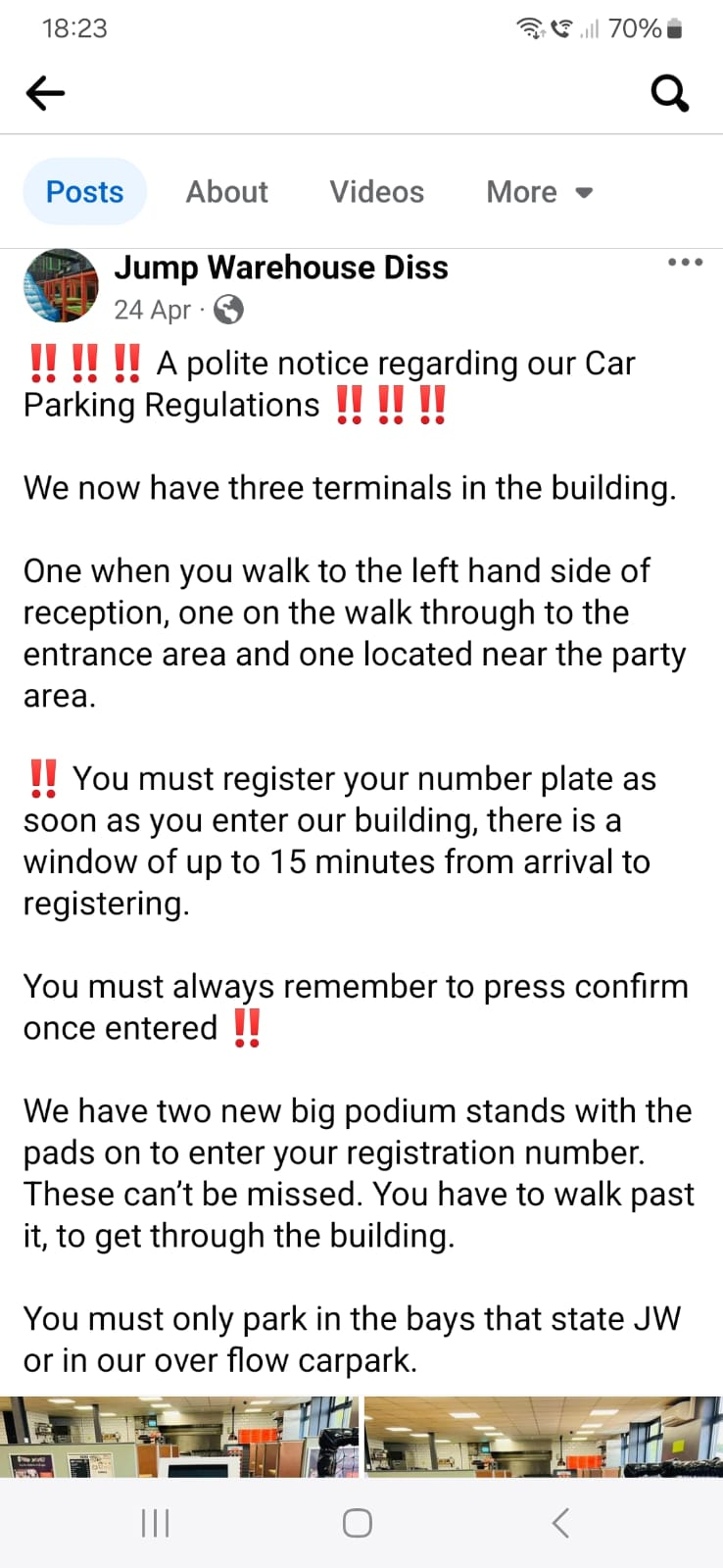Go back using the top arrow
Viewport: 723px width, 1568px height.
[45, 93]
